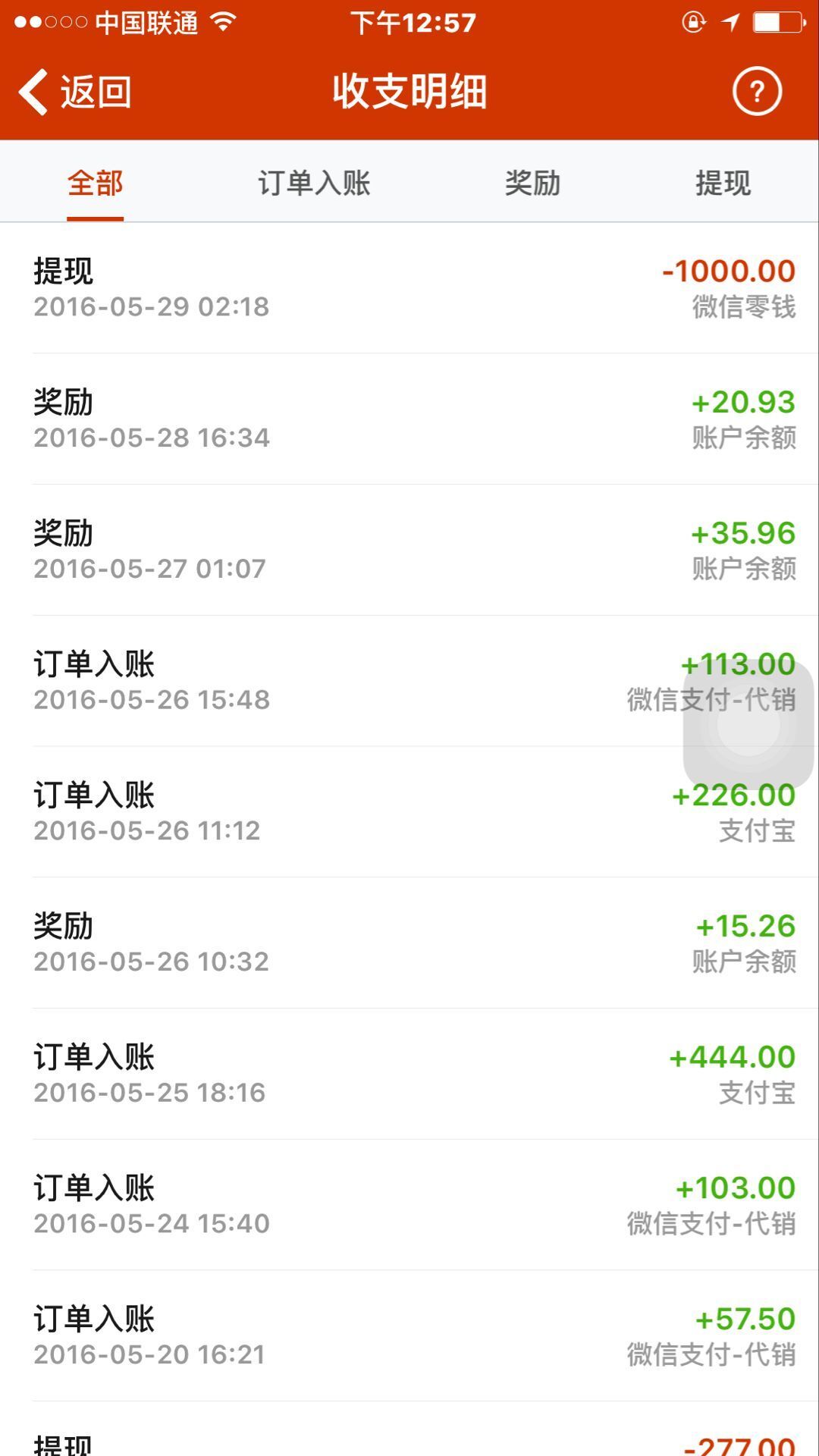
Task: Switch to the 奖励 tab
Action: 532,184
